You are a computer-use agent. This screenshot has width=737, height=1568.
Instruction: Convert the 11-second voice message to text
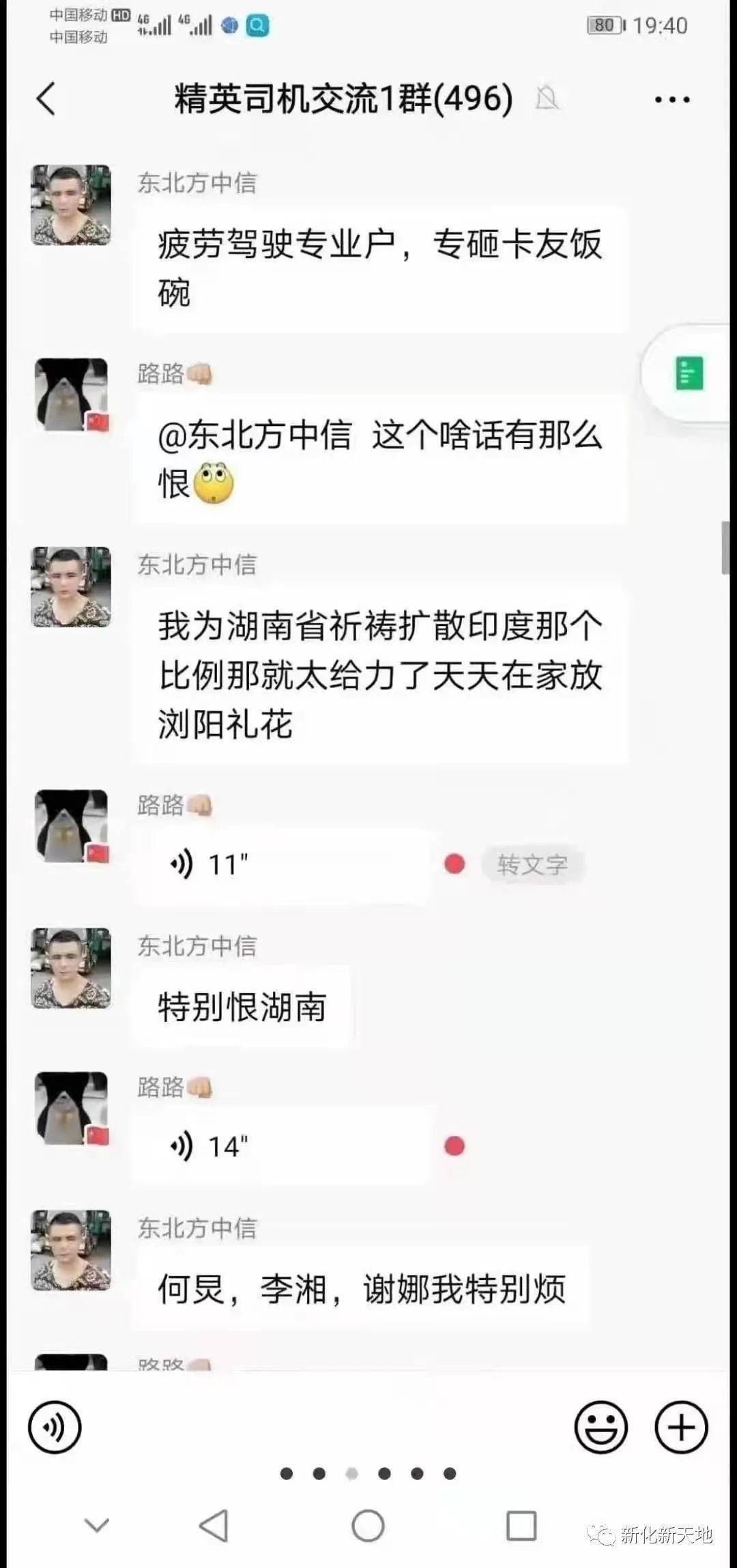point(532,865)
